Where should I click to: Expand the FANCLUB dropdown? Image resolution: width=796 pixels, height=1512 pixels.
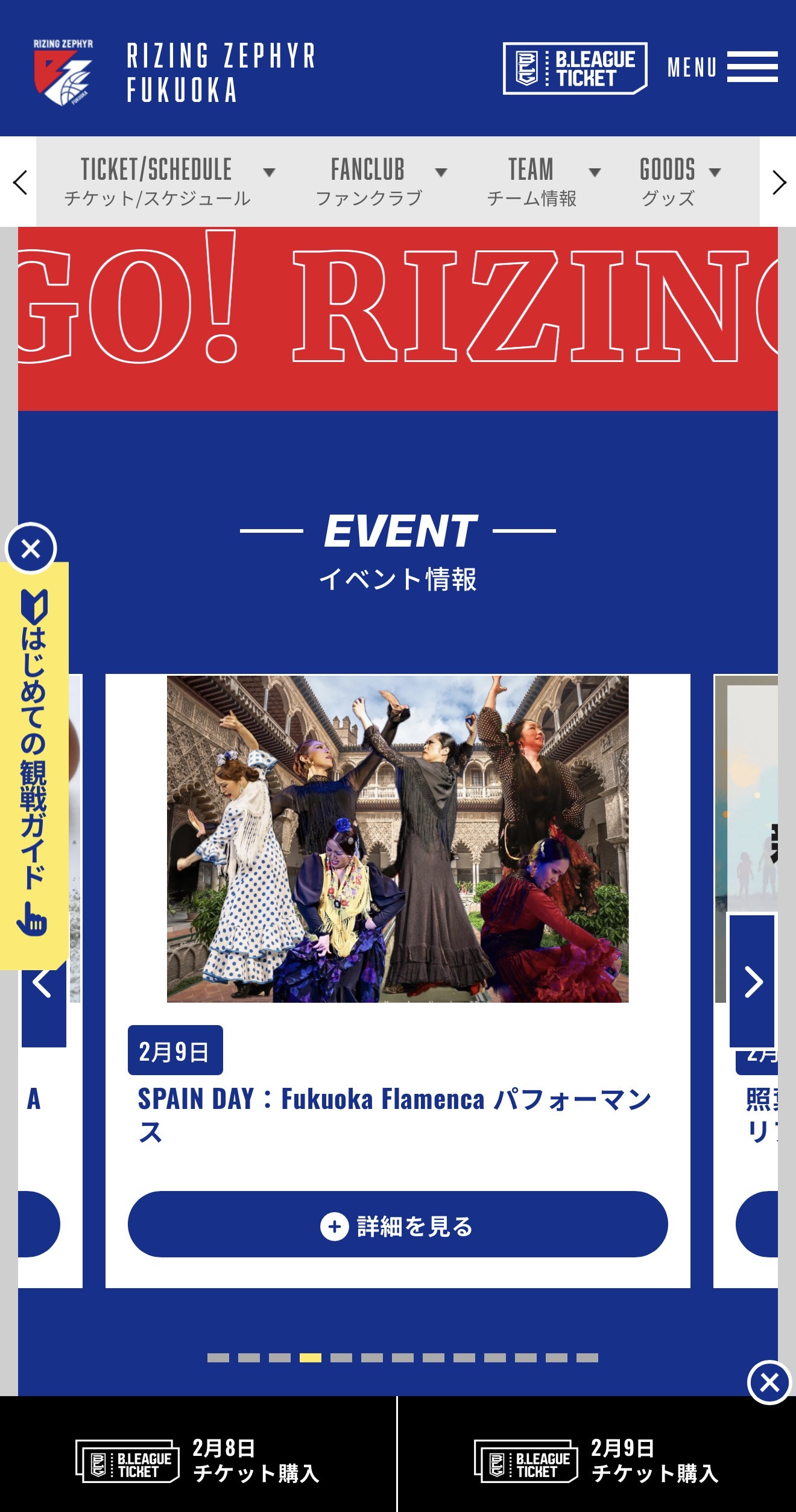(x=380, y=181)
